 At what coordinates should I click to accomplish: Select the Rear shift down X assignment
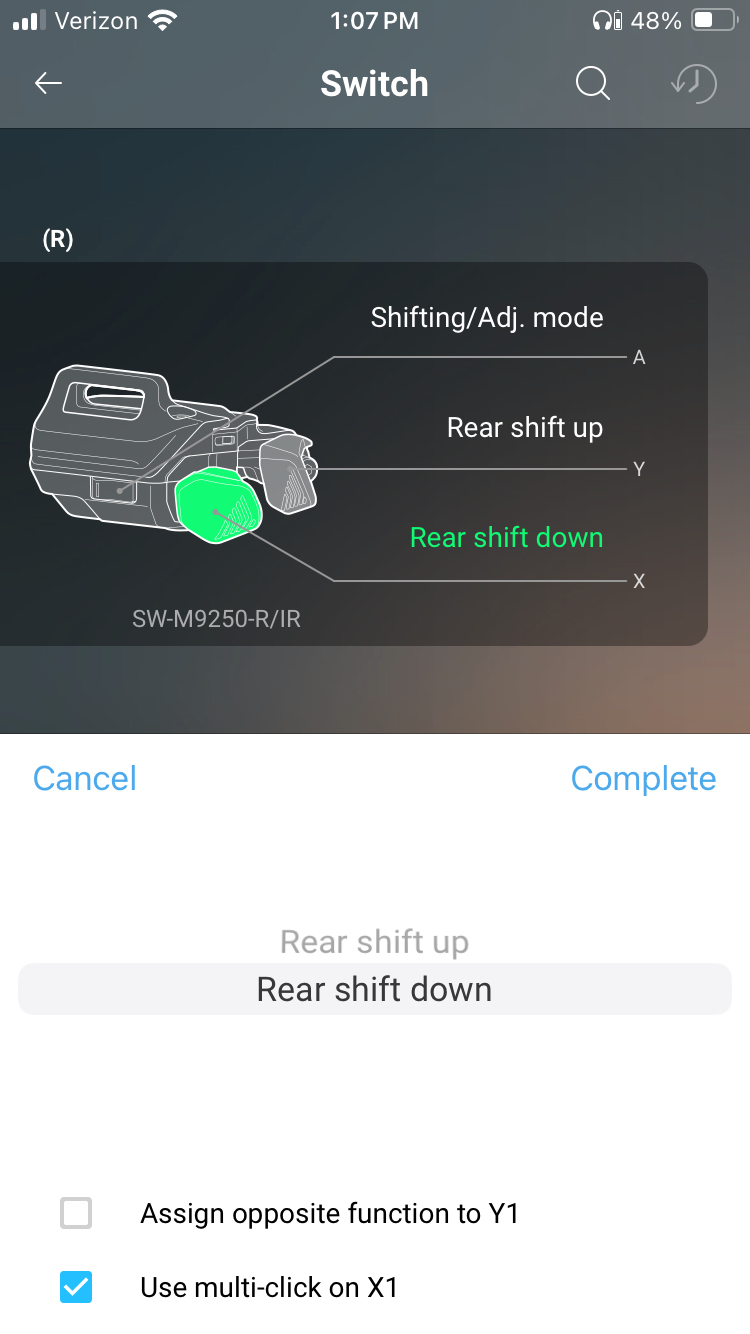pyautogui.click(x=506, y=538)
